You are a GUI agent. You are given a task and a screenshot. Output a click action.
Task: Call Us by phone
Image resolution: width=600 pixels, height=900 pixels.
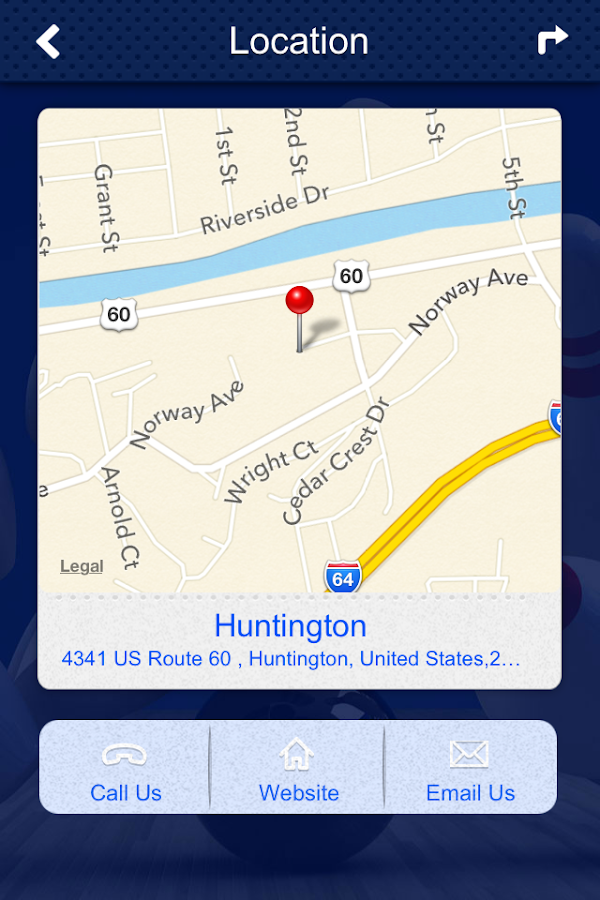(125, 770)
